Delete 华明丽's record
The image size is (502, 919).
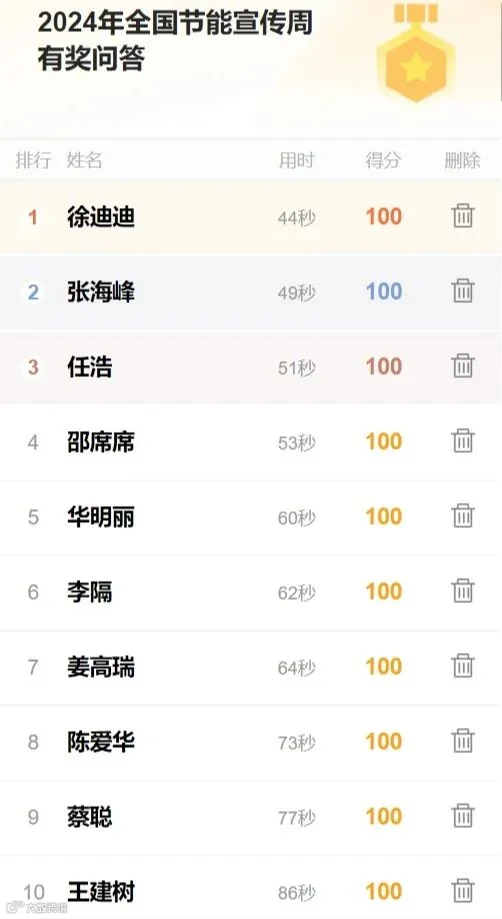pyautogui.click(x=463, y=516)
